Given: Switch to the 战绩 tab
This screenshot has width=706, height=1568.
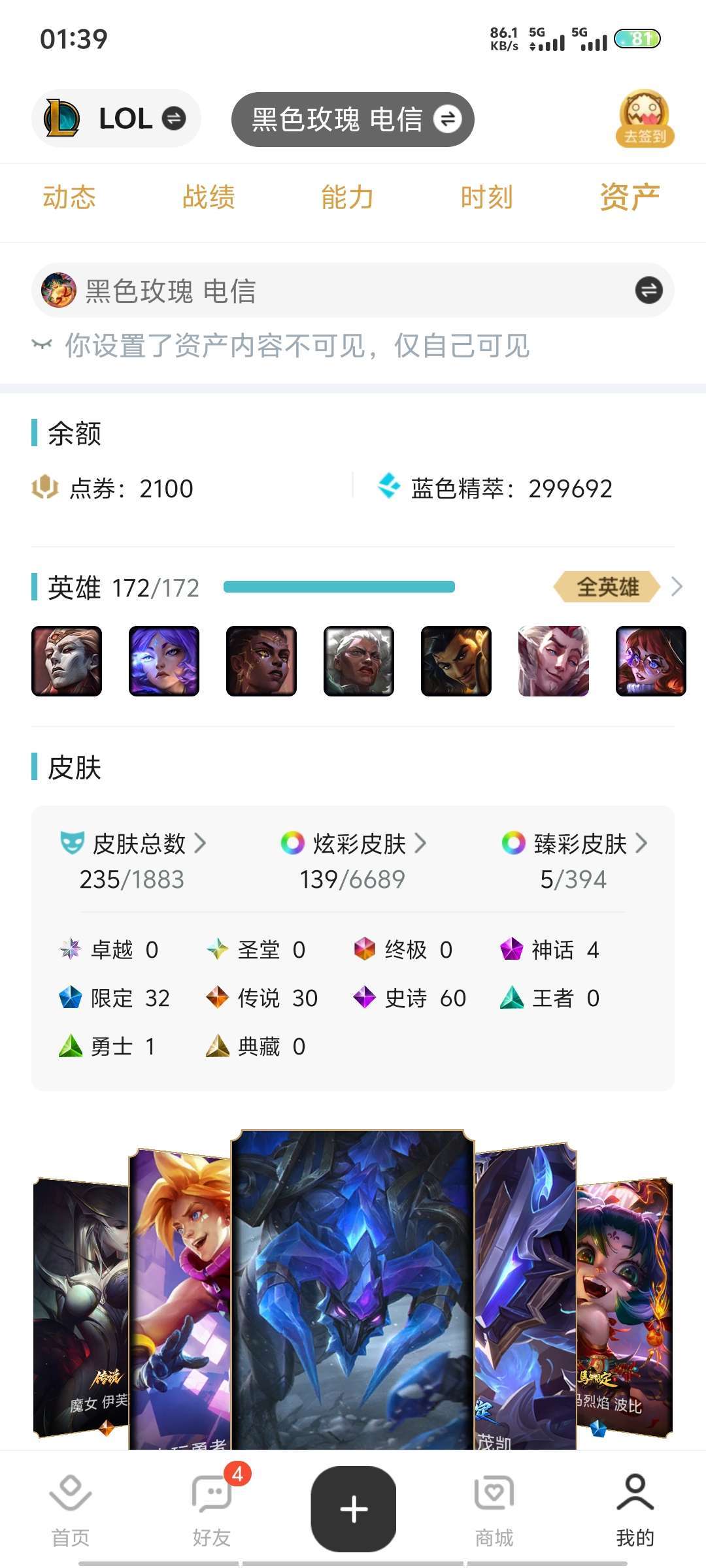Looking at the screenshot, I should pyautogui.click(x=210, y=197).
